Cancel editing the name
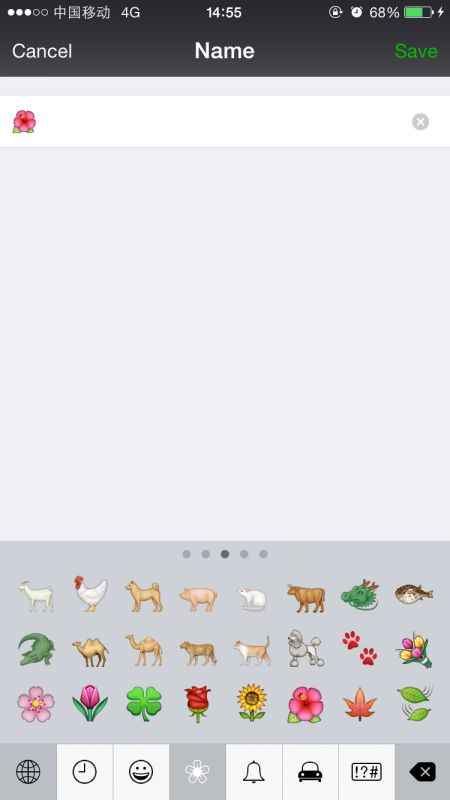 pyautogui.click(x=42, y=51)
